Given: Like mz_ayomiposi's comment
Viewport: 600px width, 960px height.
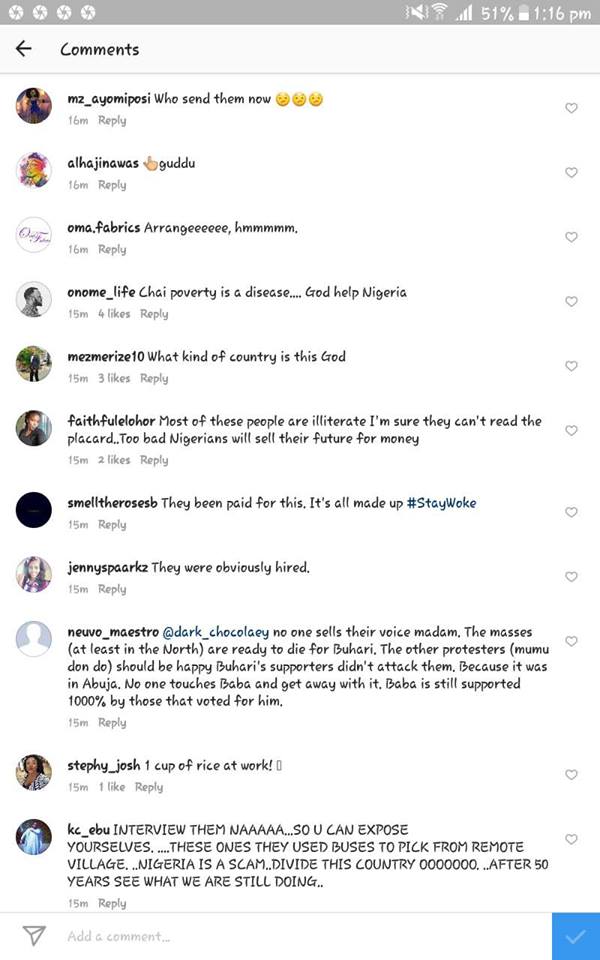Looking at the screenshot, I should click(571, 108).
